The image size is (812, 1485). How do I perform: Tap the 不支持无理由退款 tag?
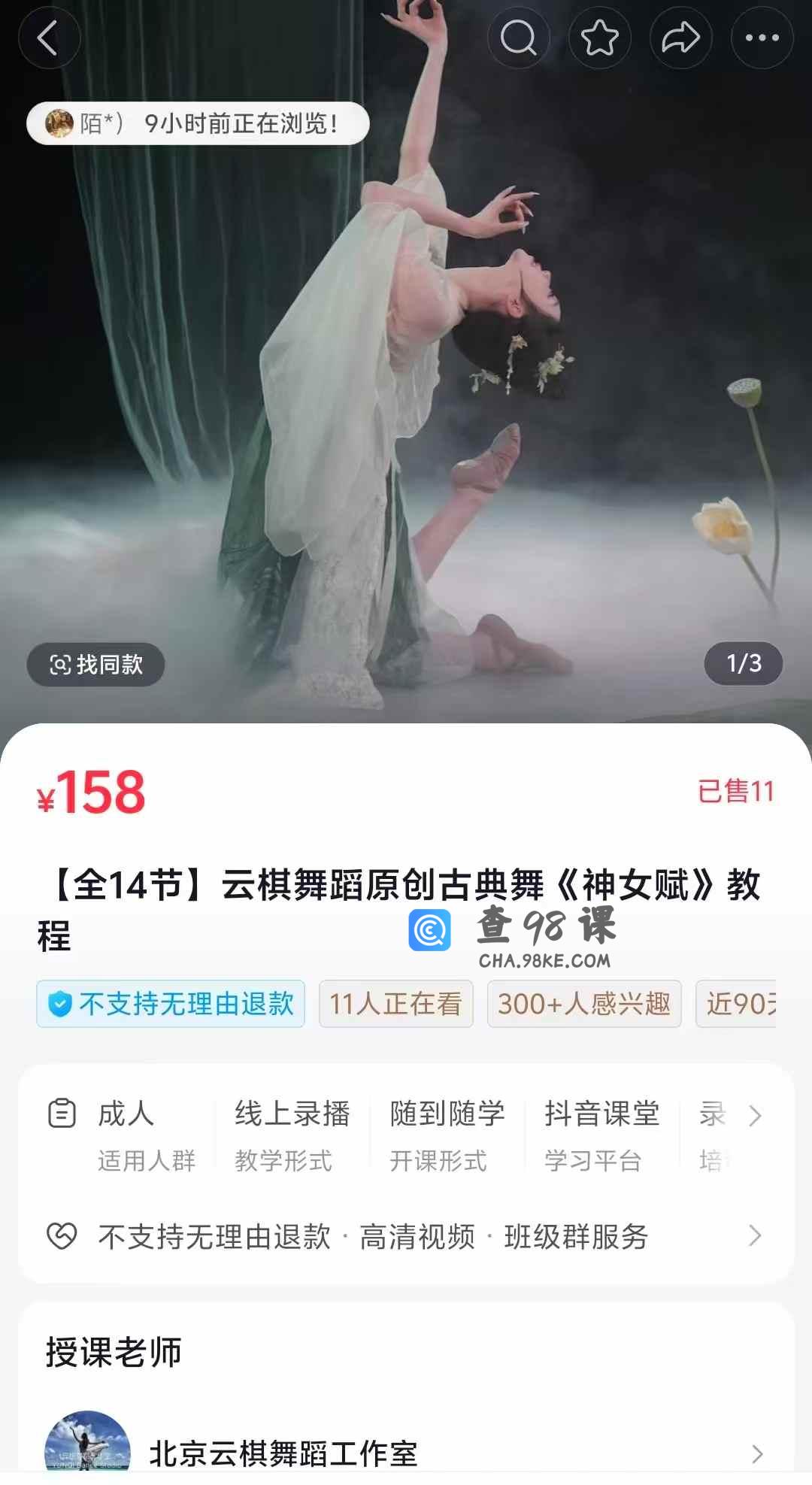coord(171,1004)
